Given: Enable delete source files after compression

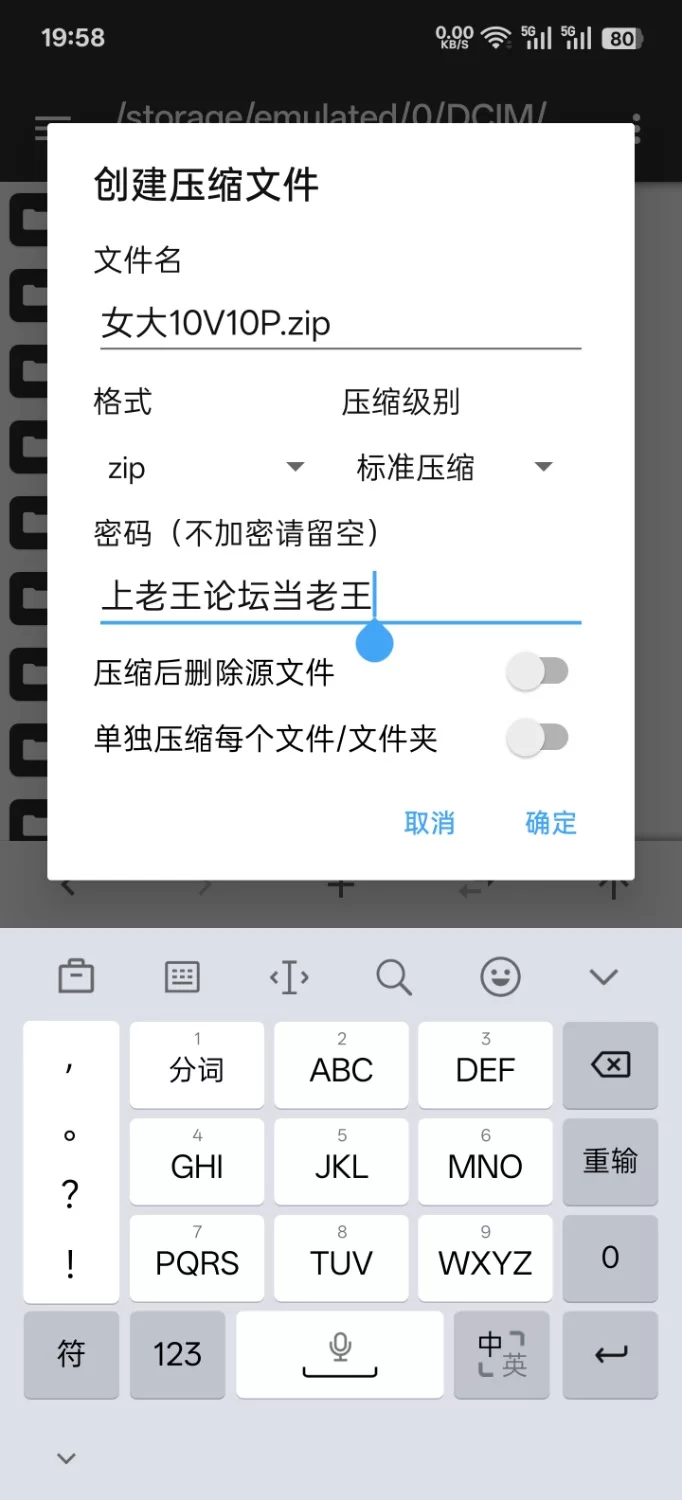Looking at the screenshot, I should pyautogui.click(x=538, y=672).
